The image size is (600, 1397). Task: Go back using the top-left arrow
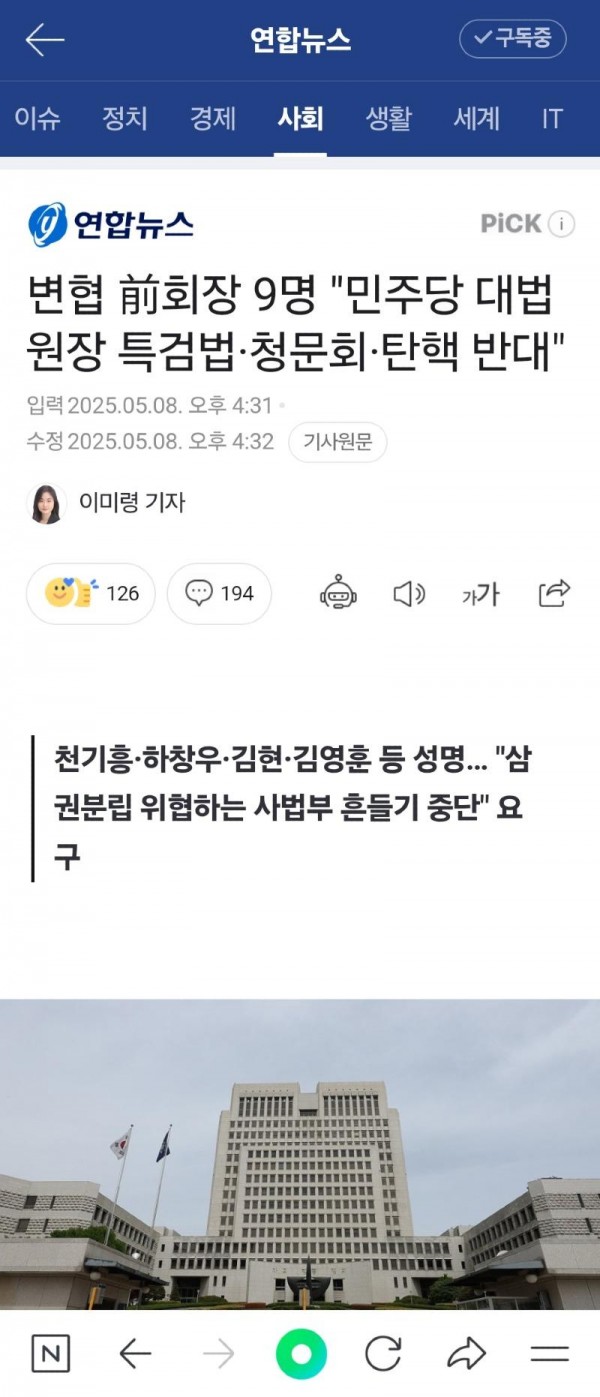[x=44, y=40]
